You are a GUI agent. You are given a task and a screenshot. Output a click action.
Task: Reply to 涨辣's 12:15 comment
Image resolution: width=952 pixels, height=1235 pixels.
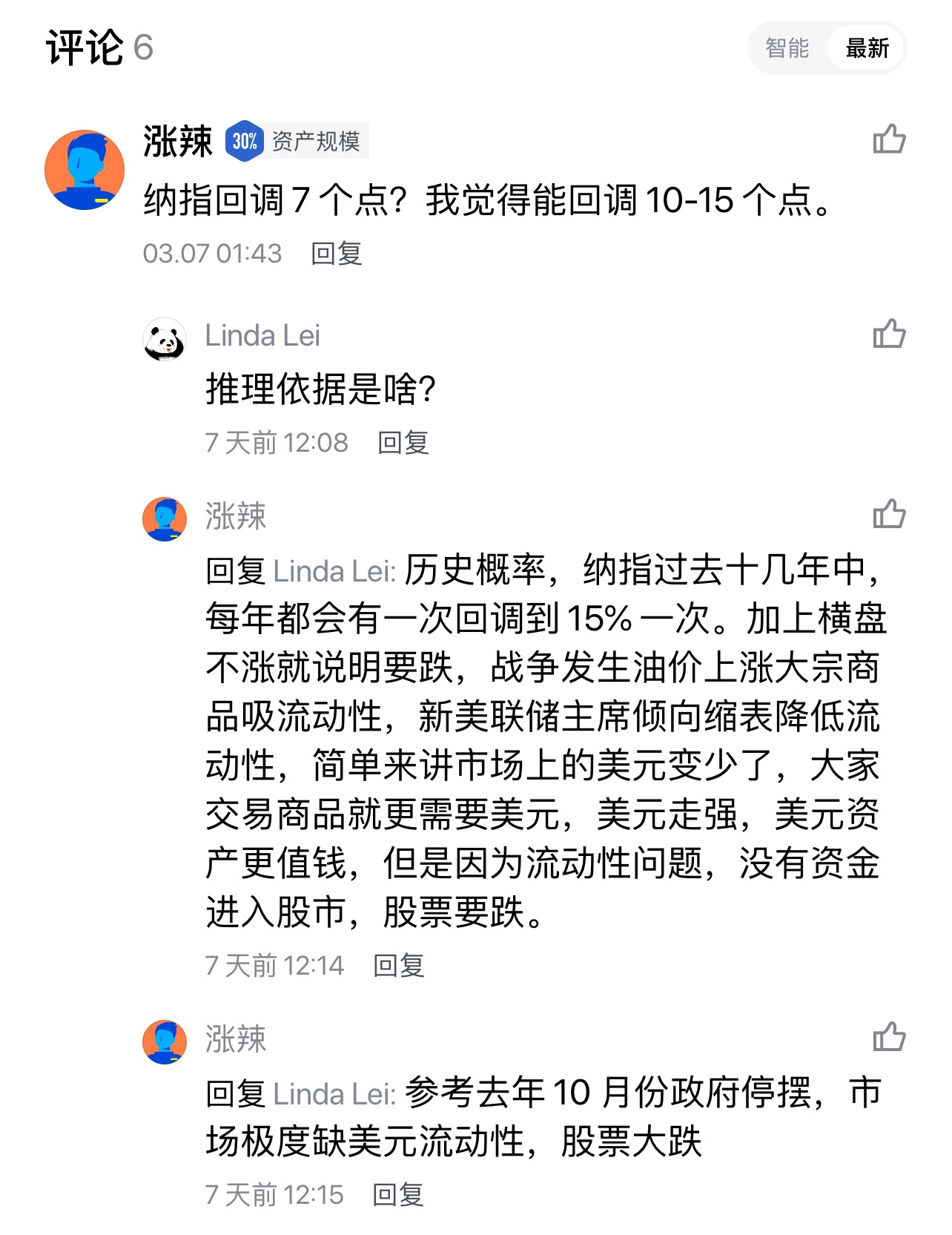pos(397,1195)
